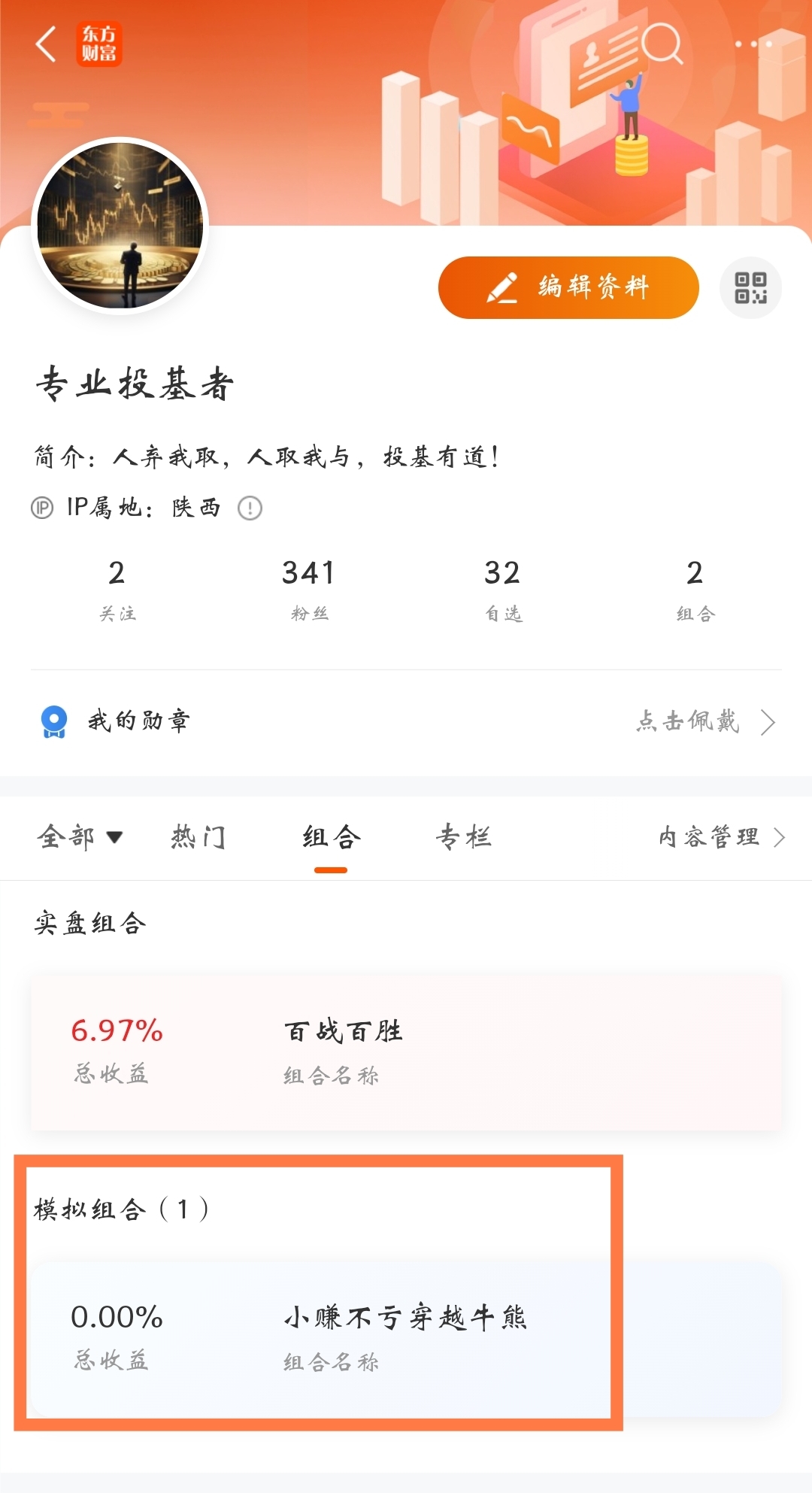Open the three-dot overflow menu
Viewport: 812px width, 1493px height.
tap(753, 44)
